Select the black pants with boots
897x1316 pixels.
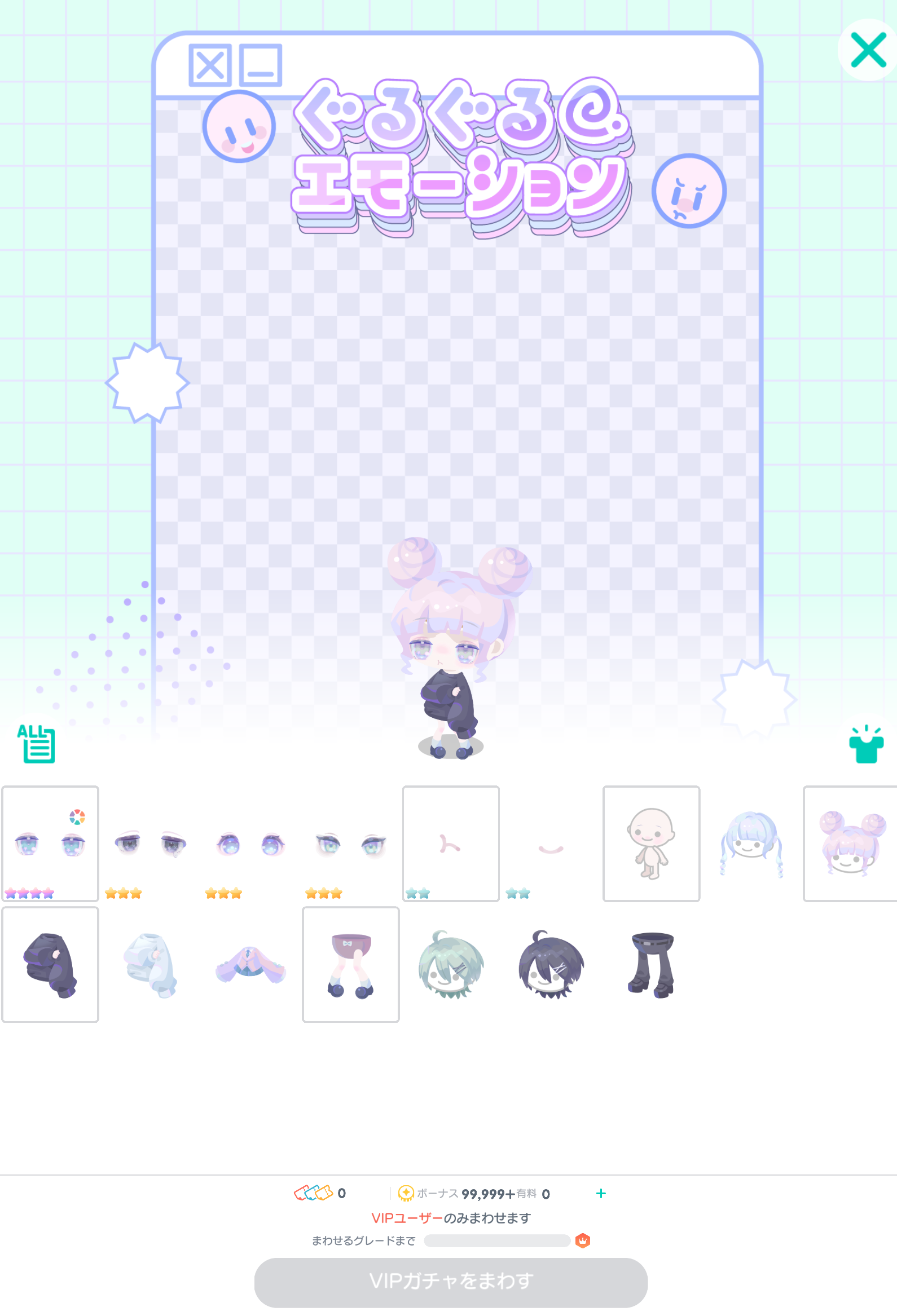click(x=651, y=964)
